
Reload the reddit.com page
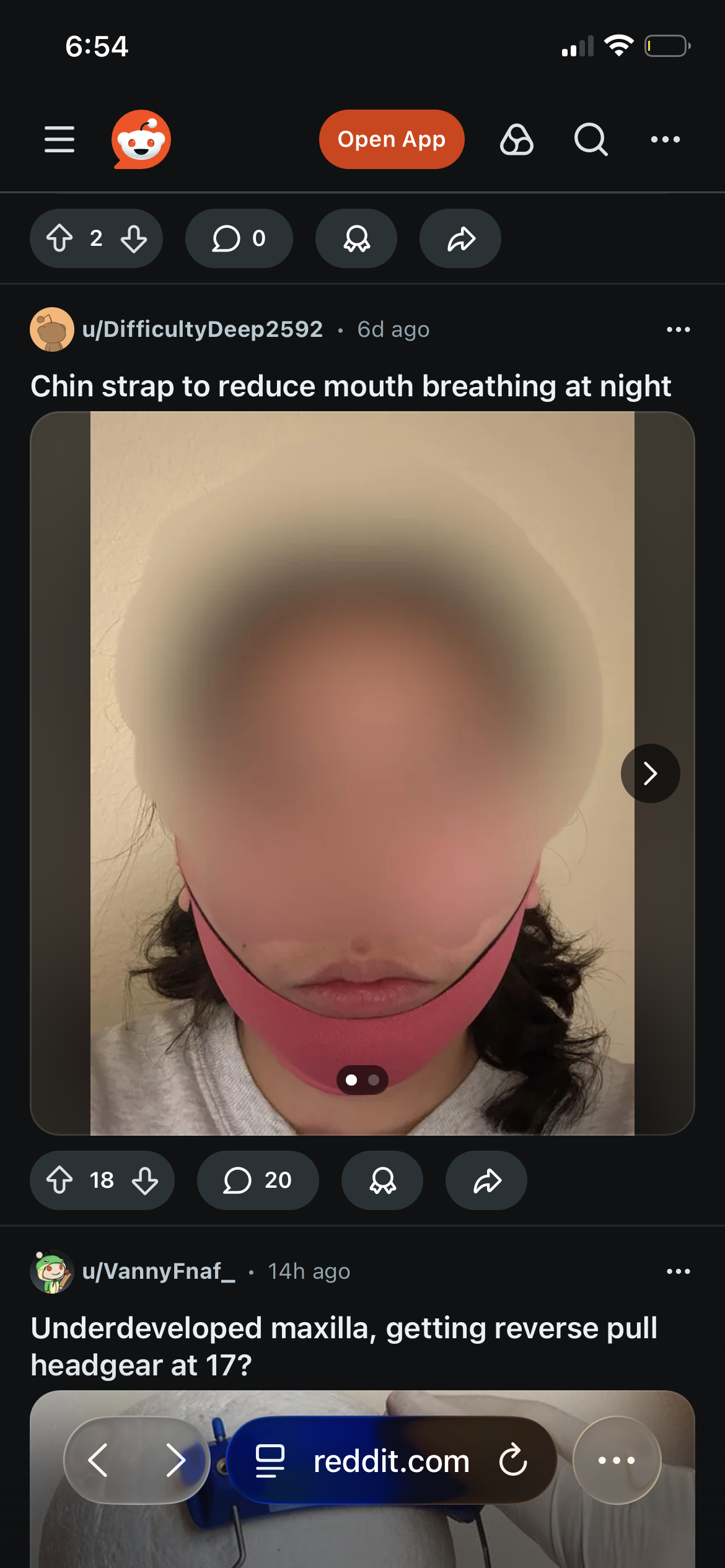pos(513,1460)
